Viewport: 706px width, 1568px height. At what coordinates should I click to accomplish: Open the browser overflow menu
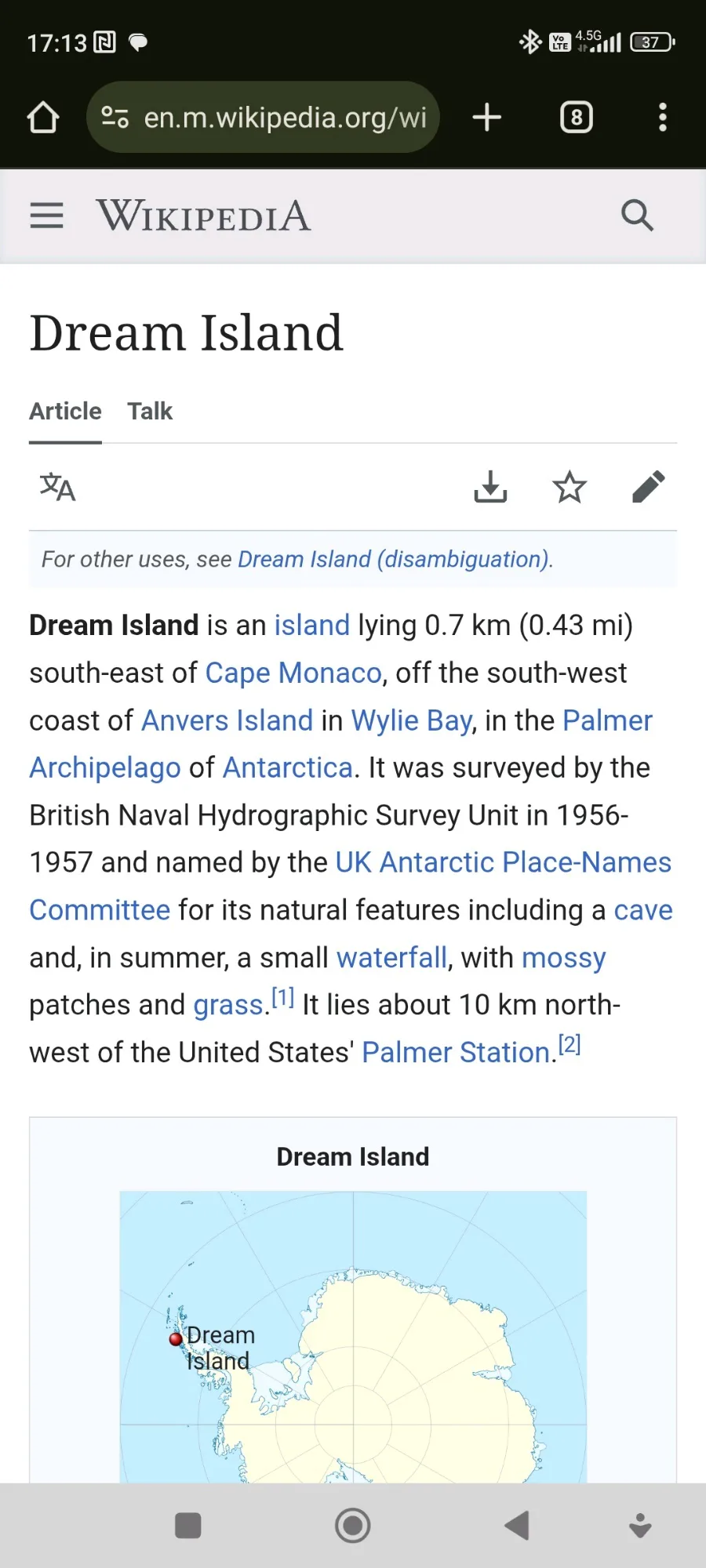pyautogui.click(x=663, y=118)
